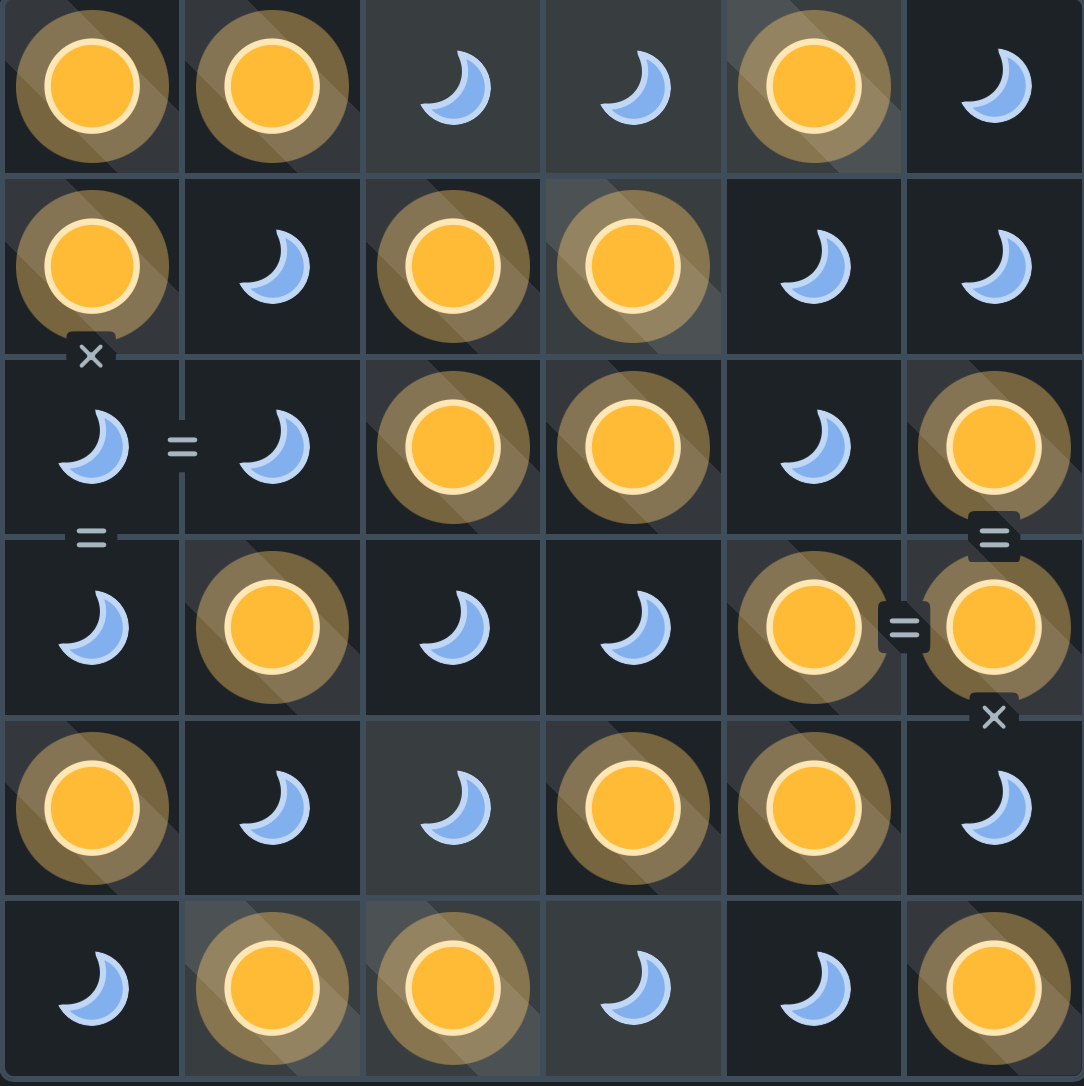Viewport: 1084px width, 1086px height.
Task: Toggle the moon between the × and = markers in column one
Action: click(x=92, y=447)
